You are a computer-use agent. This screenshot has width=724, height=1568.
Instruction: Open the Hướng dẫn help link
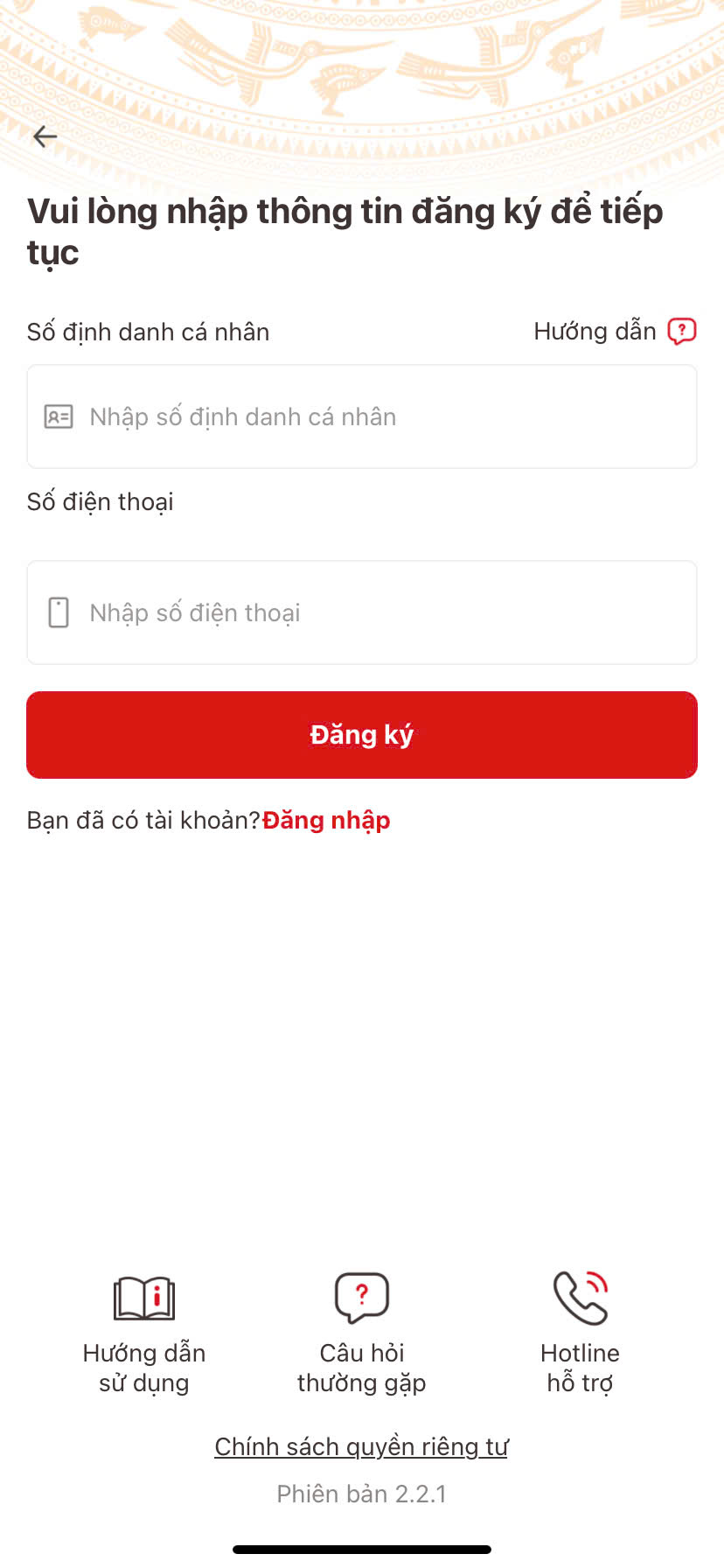coord(614,332)
